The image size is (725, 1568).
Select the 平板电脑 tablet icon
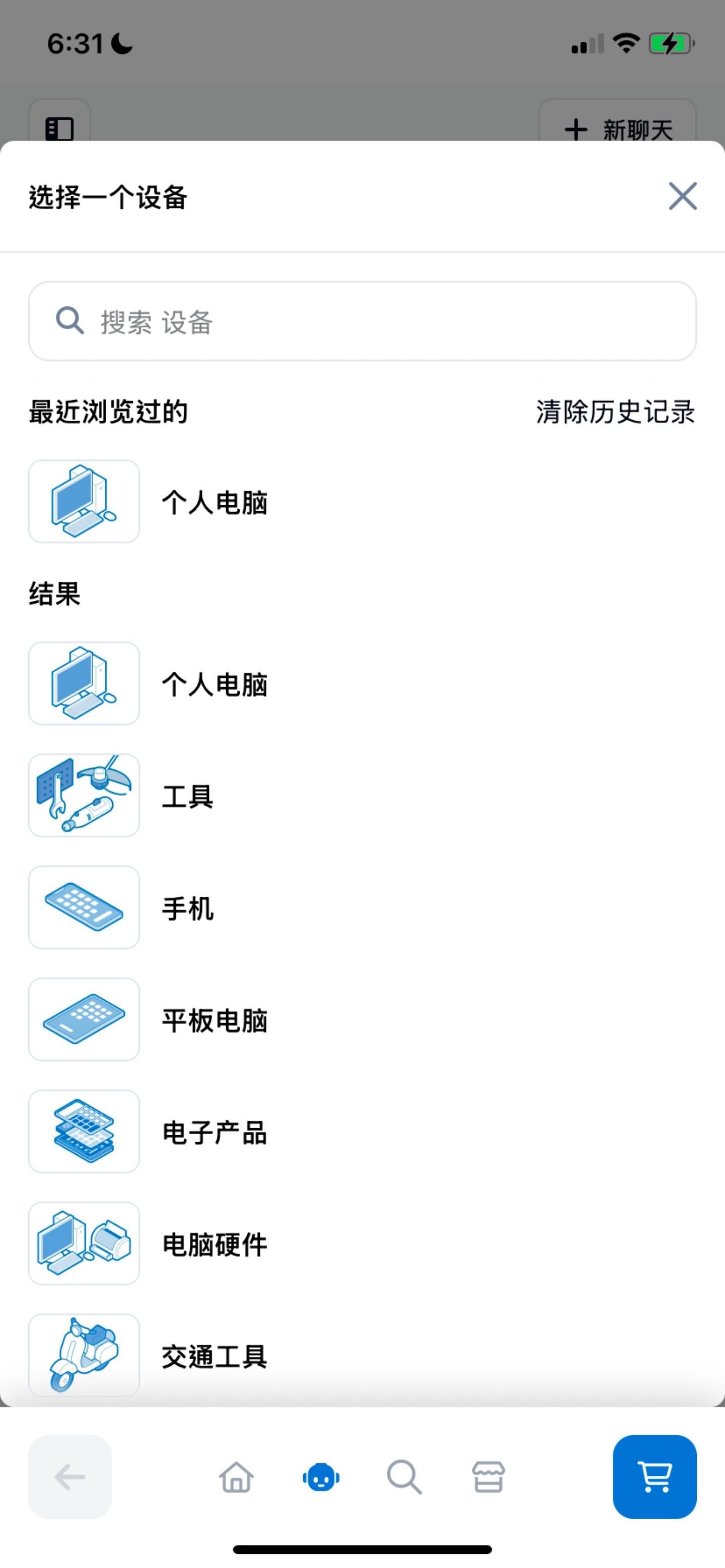click(x=84, y=1019)
